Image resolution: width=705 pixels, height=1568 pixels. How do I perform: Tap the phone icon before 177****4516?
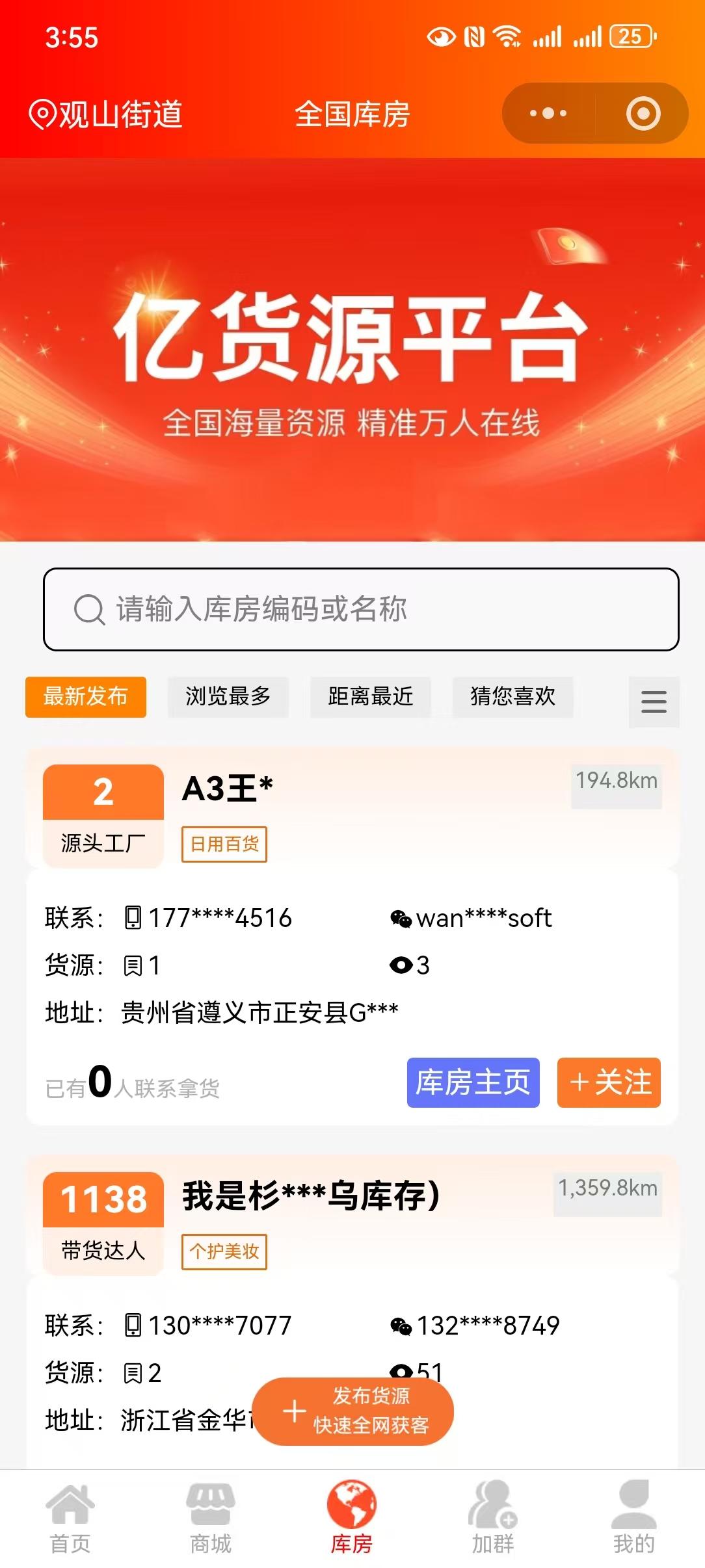[133, 917]
